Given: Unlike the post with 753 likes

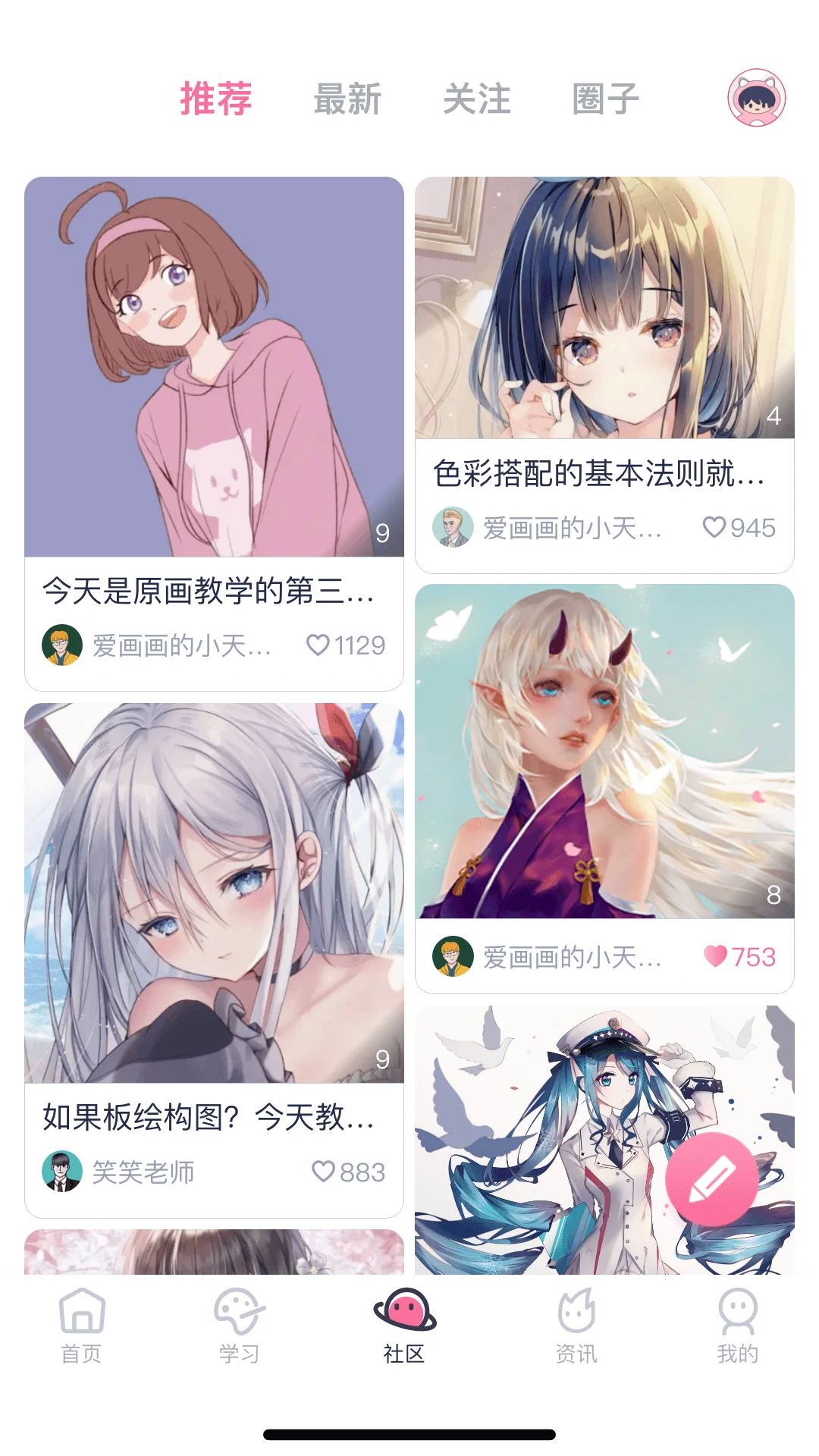Looking at the screenshot, I should 714,957.
